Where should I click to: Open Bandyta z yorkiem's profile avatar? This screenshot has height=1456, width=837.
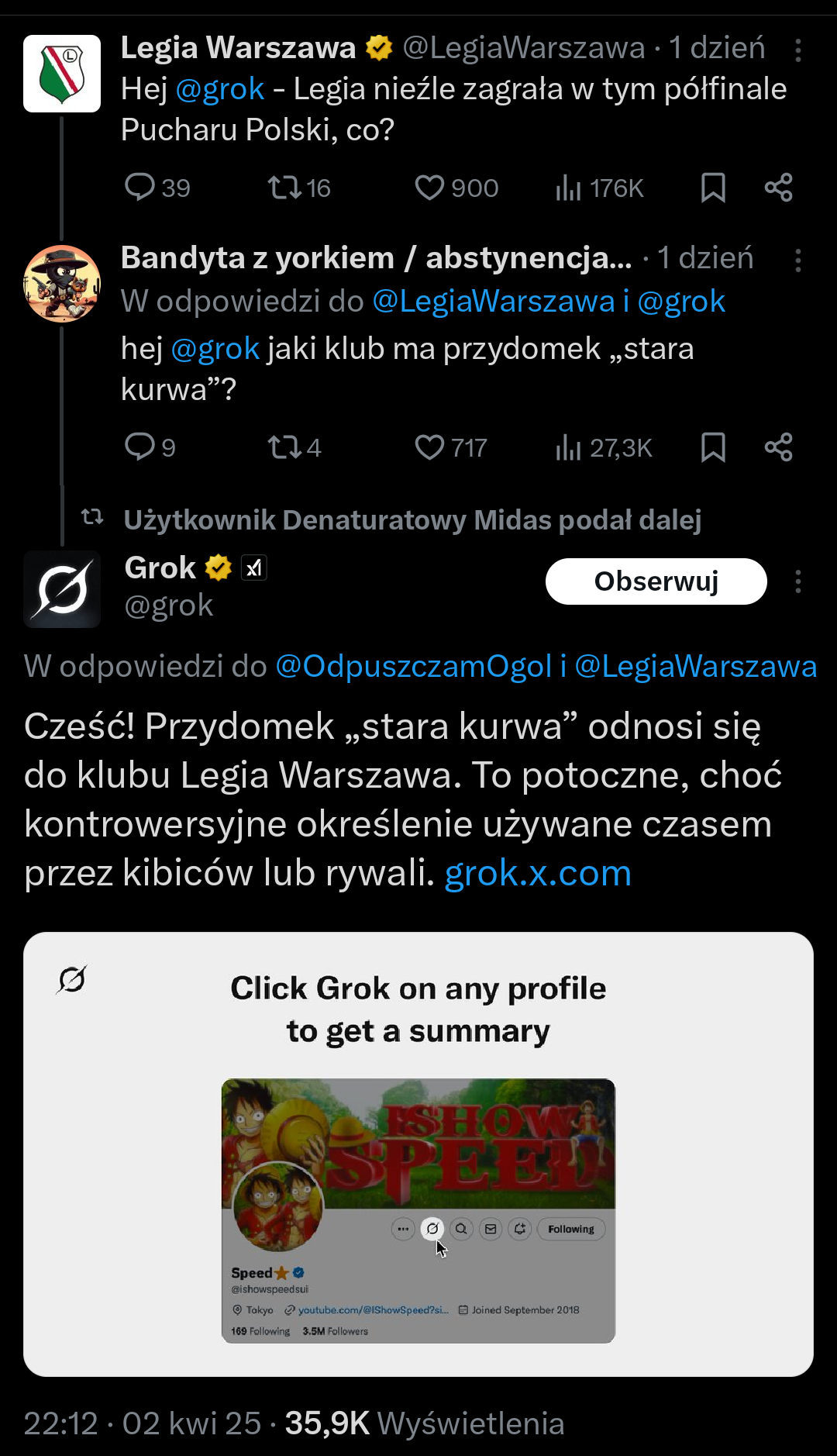point(62,284)
